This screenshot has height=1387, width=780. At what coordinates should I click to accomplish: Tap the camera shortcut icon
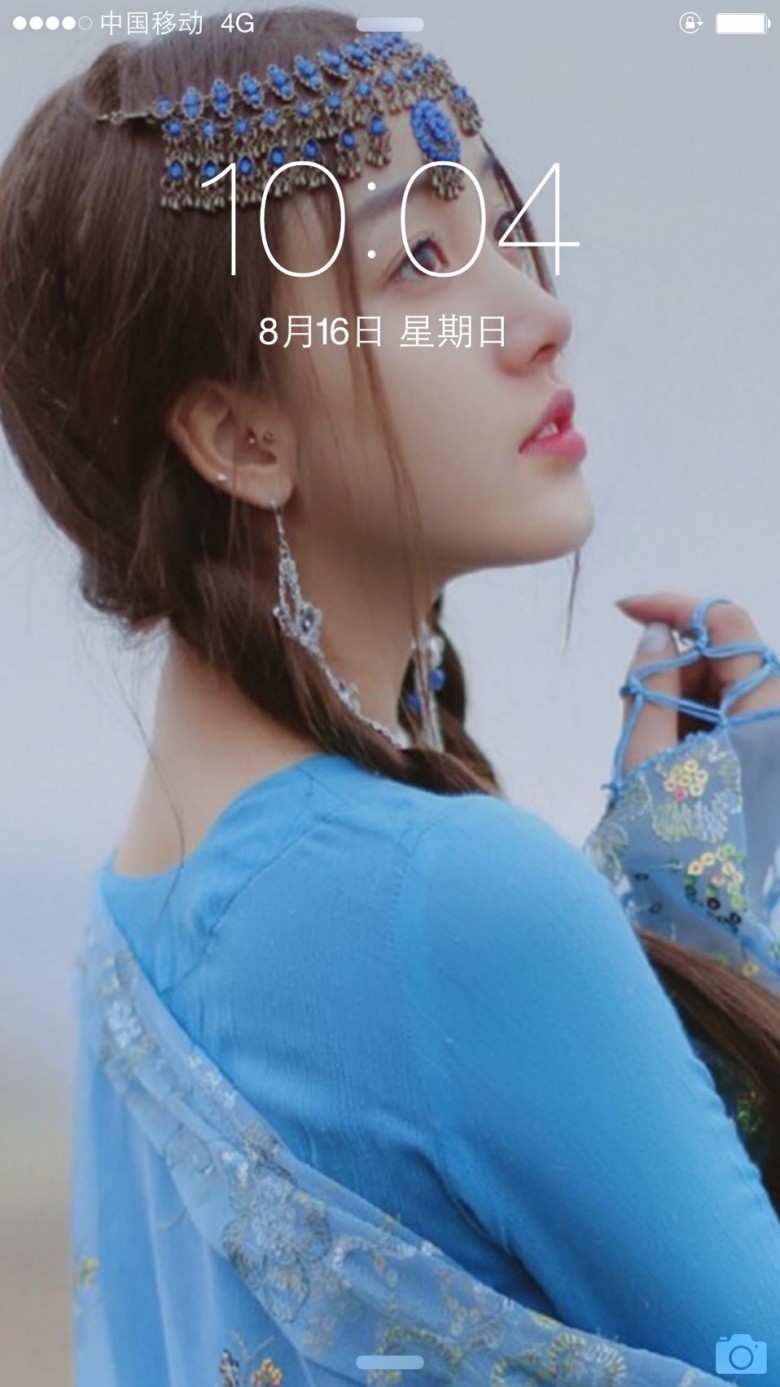[741, 1354]
